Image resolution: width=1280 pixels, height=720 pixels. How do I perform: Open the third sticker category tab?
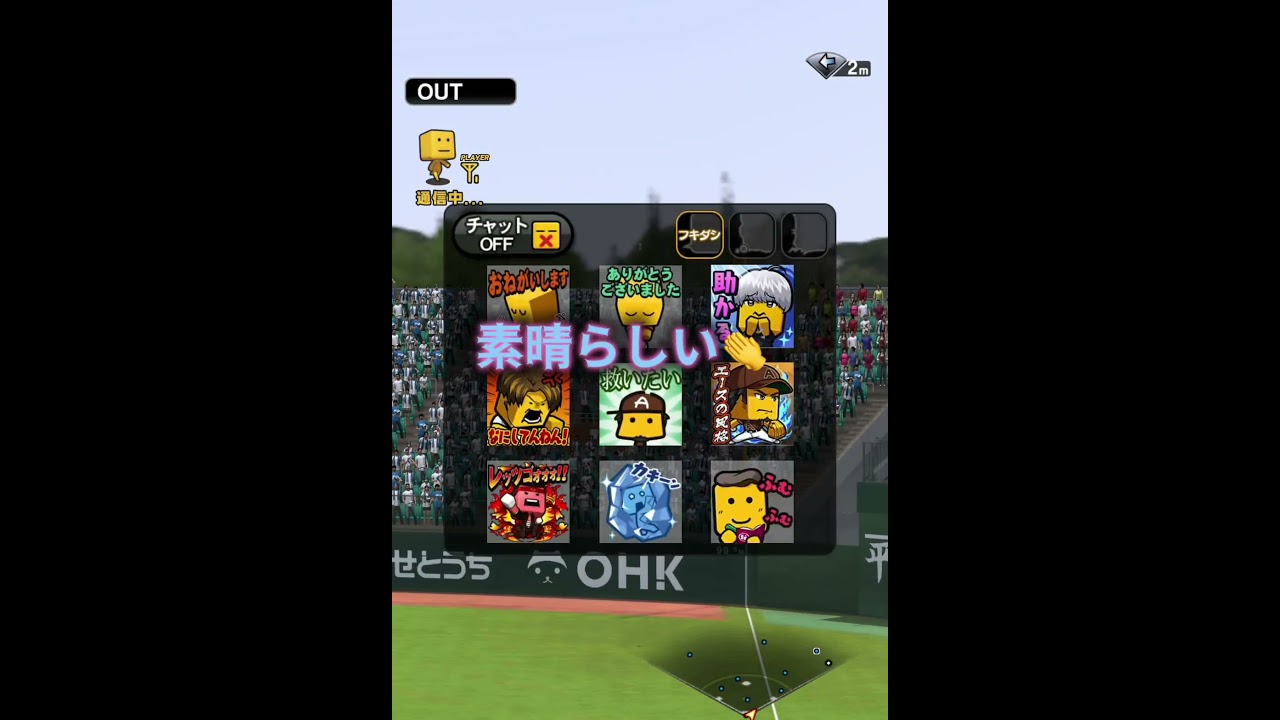pos(804,235)
